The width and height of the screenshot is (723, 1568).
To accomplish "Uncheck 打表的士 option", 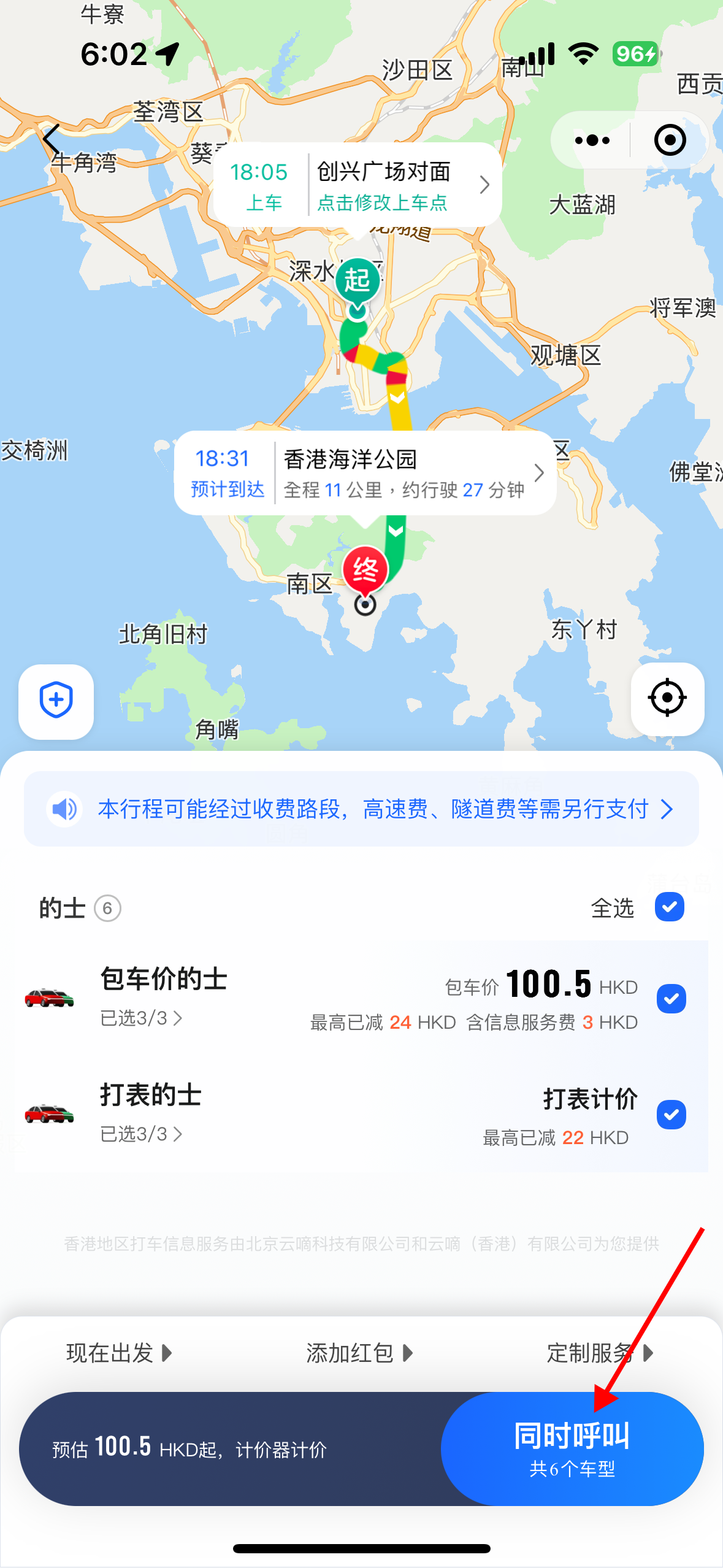I will 671,1114.
